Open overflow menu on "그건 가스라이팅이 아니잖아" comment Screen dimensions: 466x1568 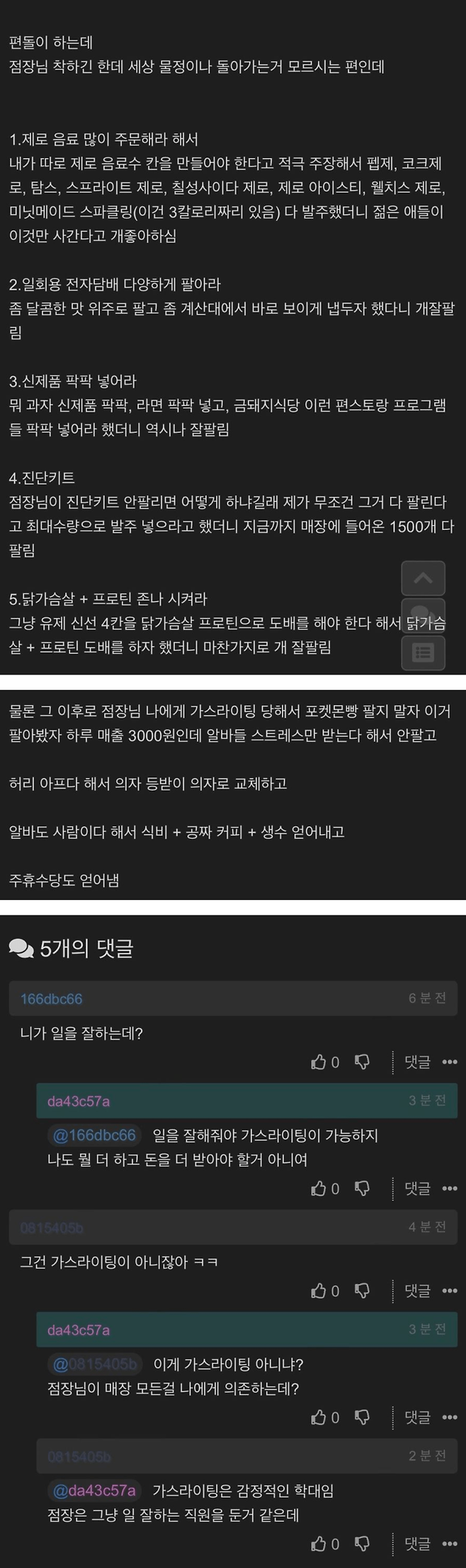point(450,1291)
